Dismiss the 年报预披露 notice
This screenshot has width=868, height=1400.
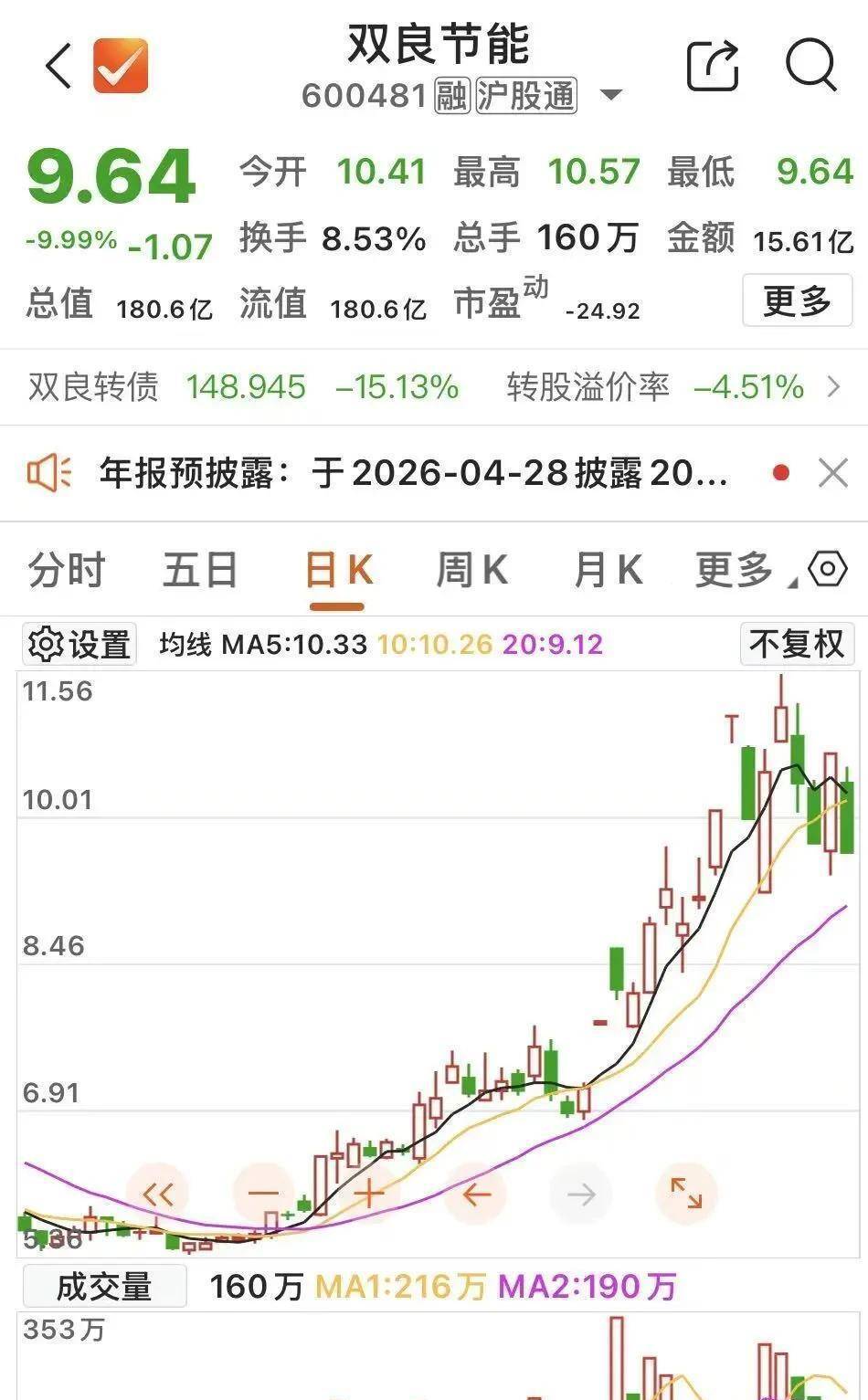[x=833, y=473]
